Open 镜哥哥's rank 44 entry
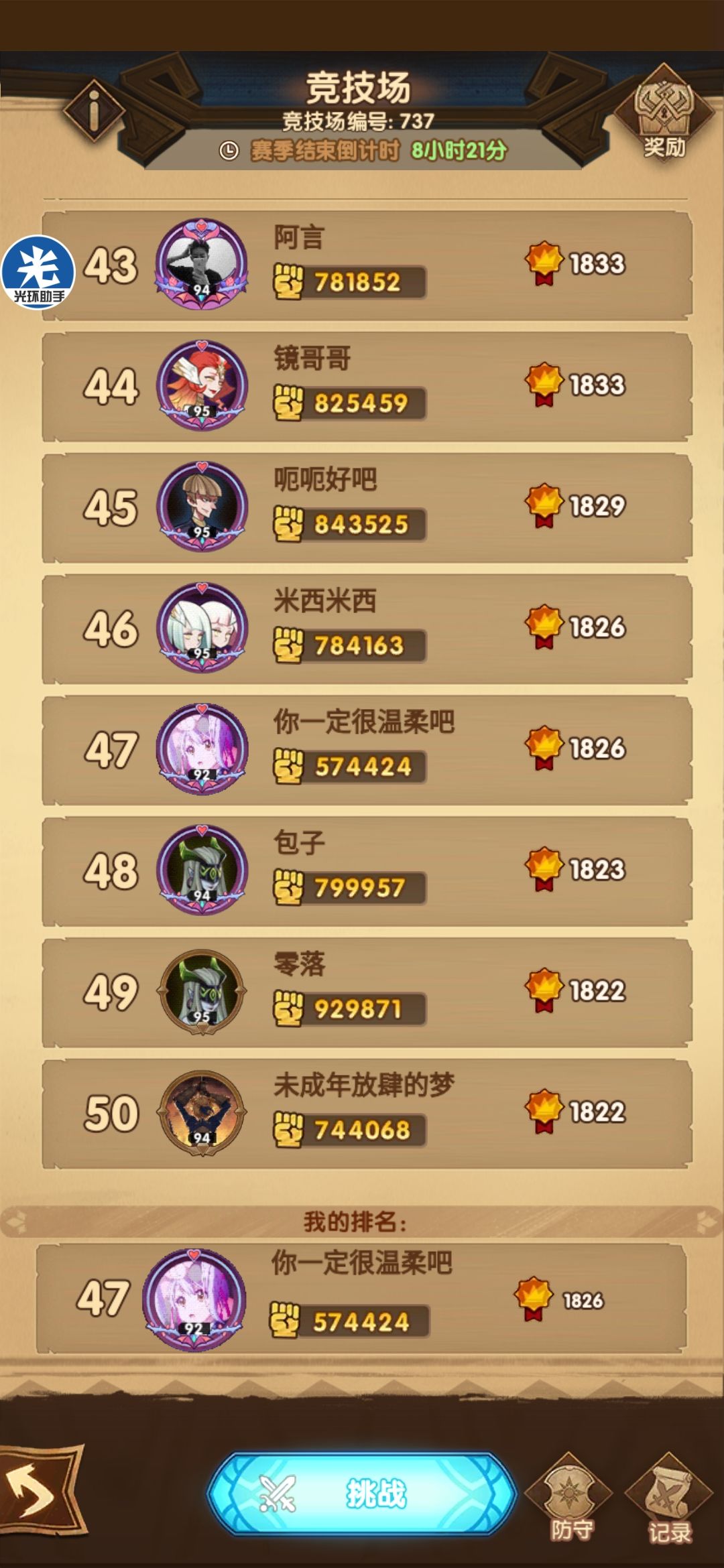This screenshot has width=724, height=1568. point(367,387)
